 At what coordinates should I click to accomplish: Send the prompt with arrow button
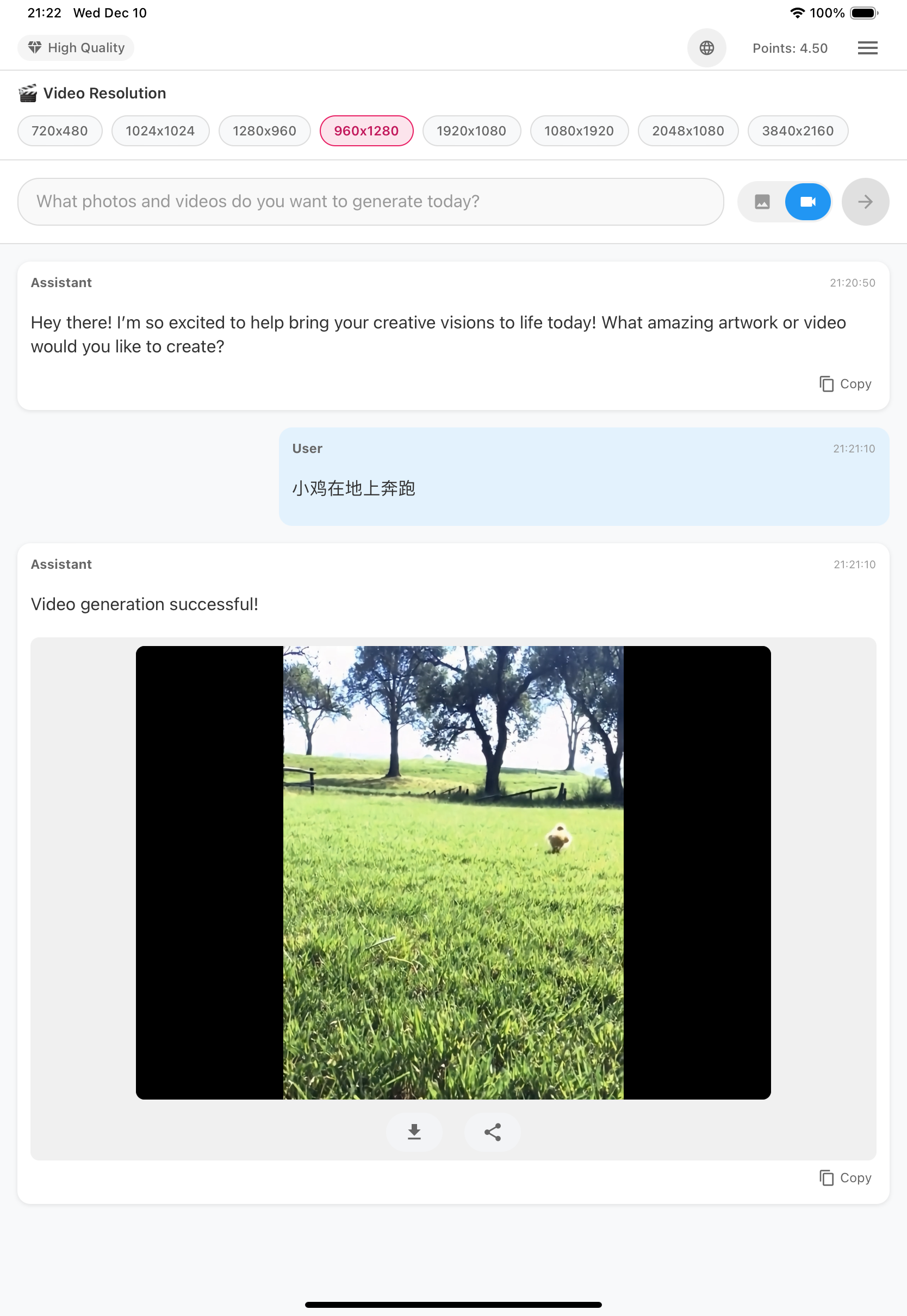(865, 202)
